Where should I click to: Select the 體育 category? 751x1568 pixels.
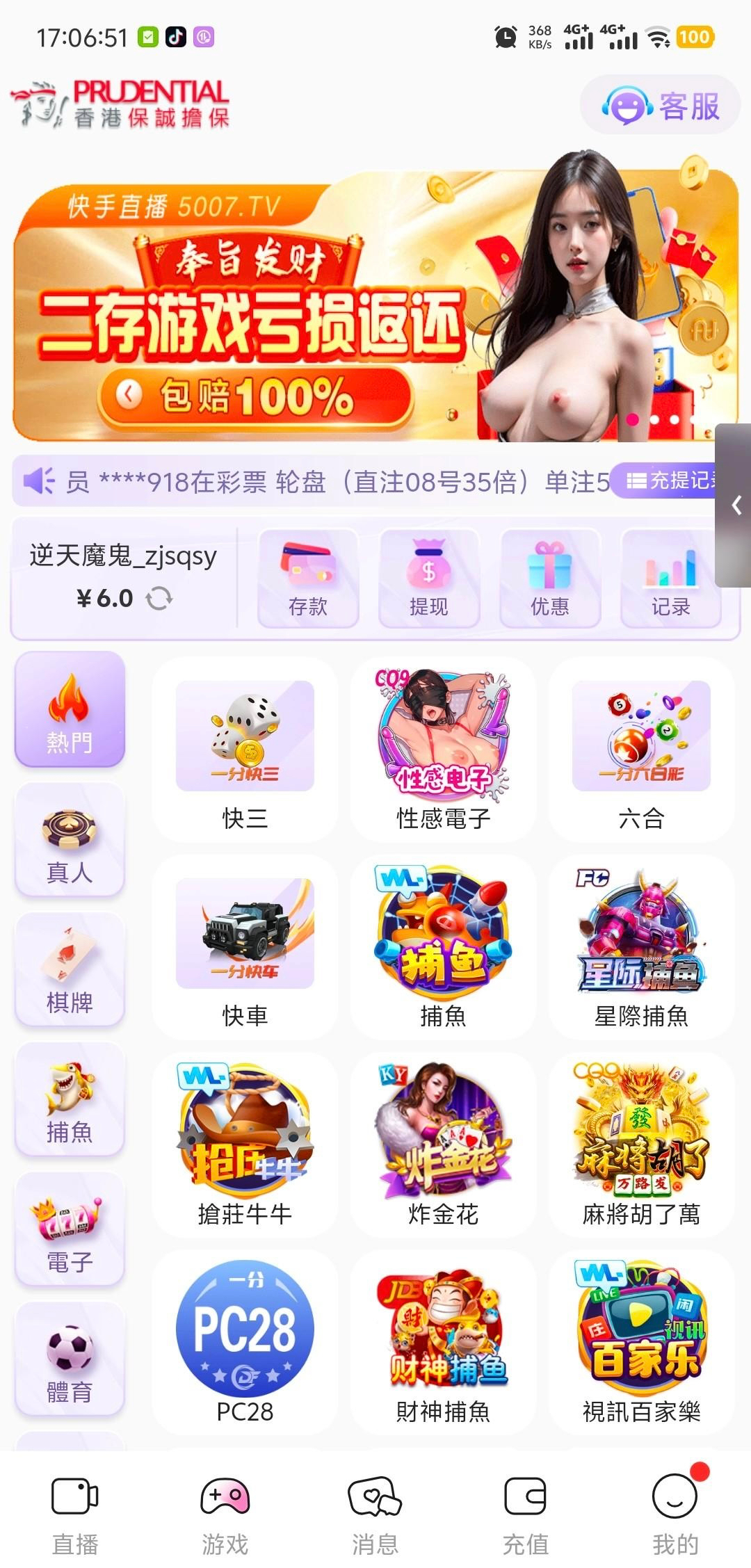coord(70,1360)
